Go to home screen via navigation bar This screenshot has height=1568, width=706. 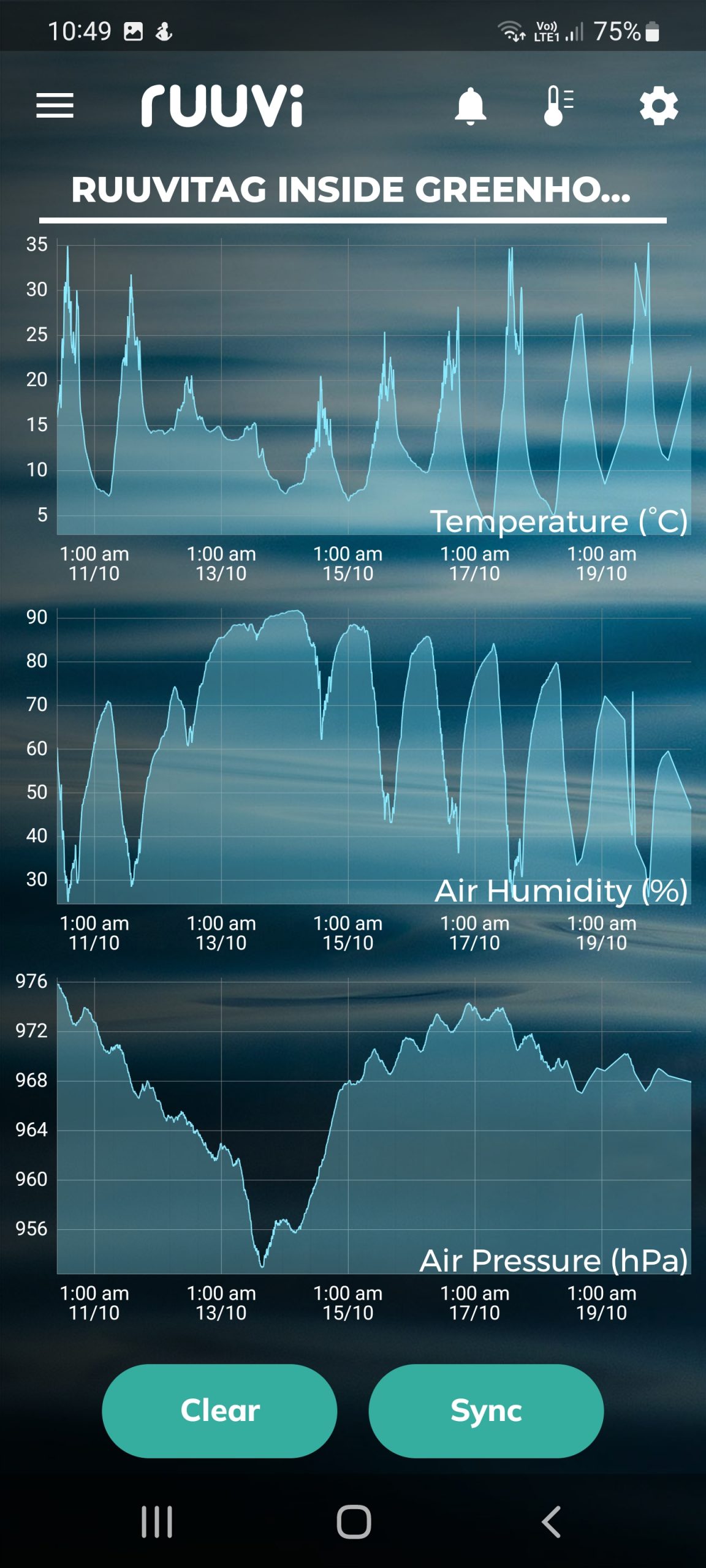[x=354, y=1521]
